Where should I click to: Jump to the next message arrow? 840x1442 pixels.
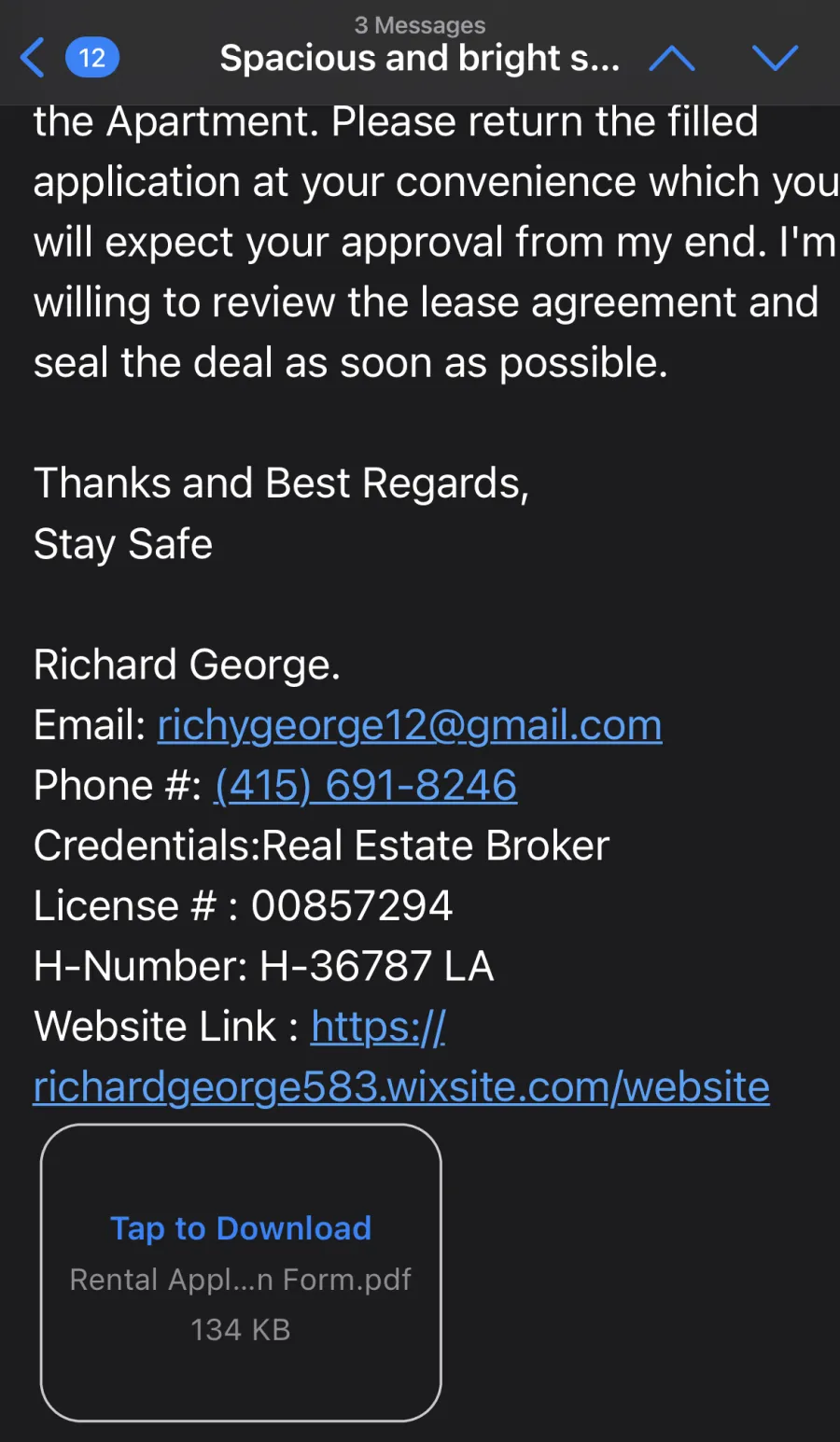[x=776, y=59]
